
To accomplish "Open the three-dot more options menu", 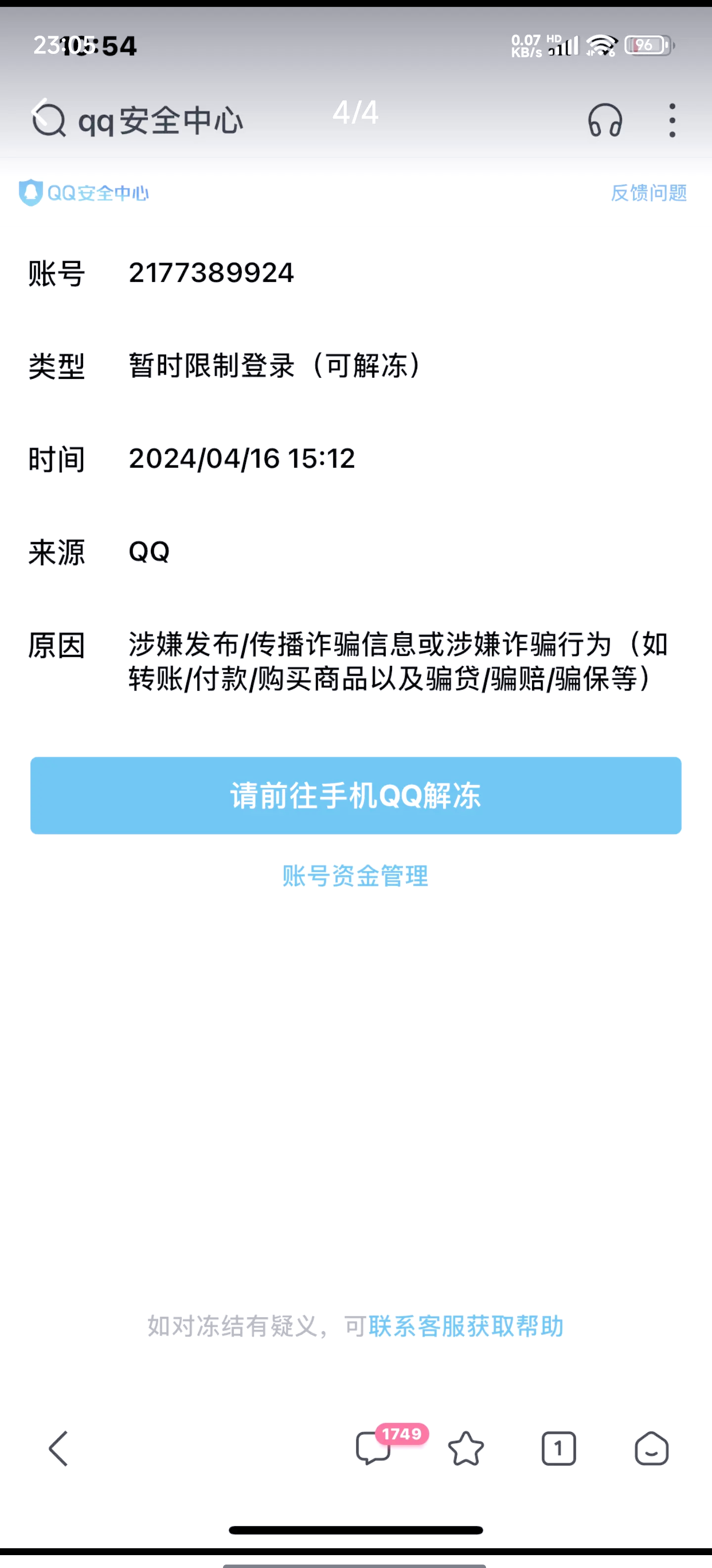I will click(672, 121).
